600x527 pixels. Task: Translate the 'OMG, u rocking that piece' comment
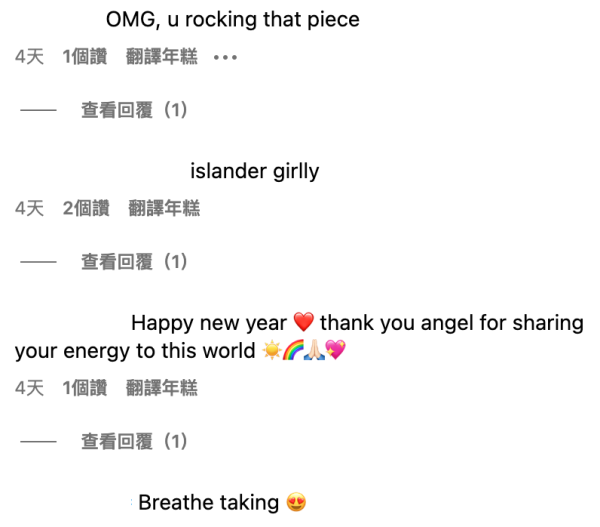tap(161, 58)
